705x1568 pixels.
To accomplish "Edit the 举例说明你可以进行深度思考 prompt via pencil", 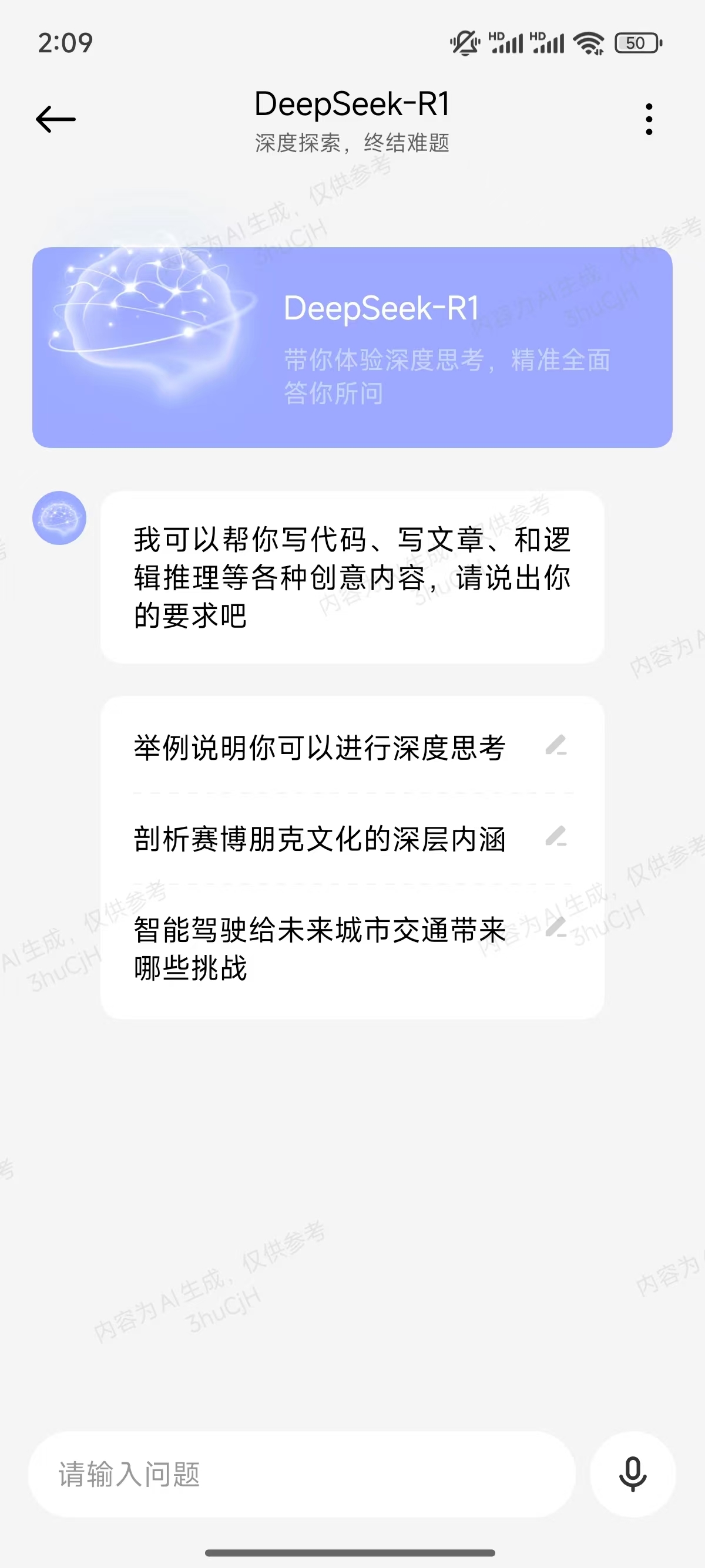I will tap(556, 745).
